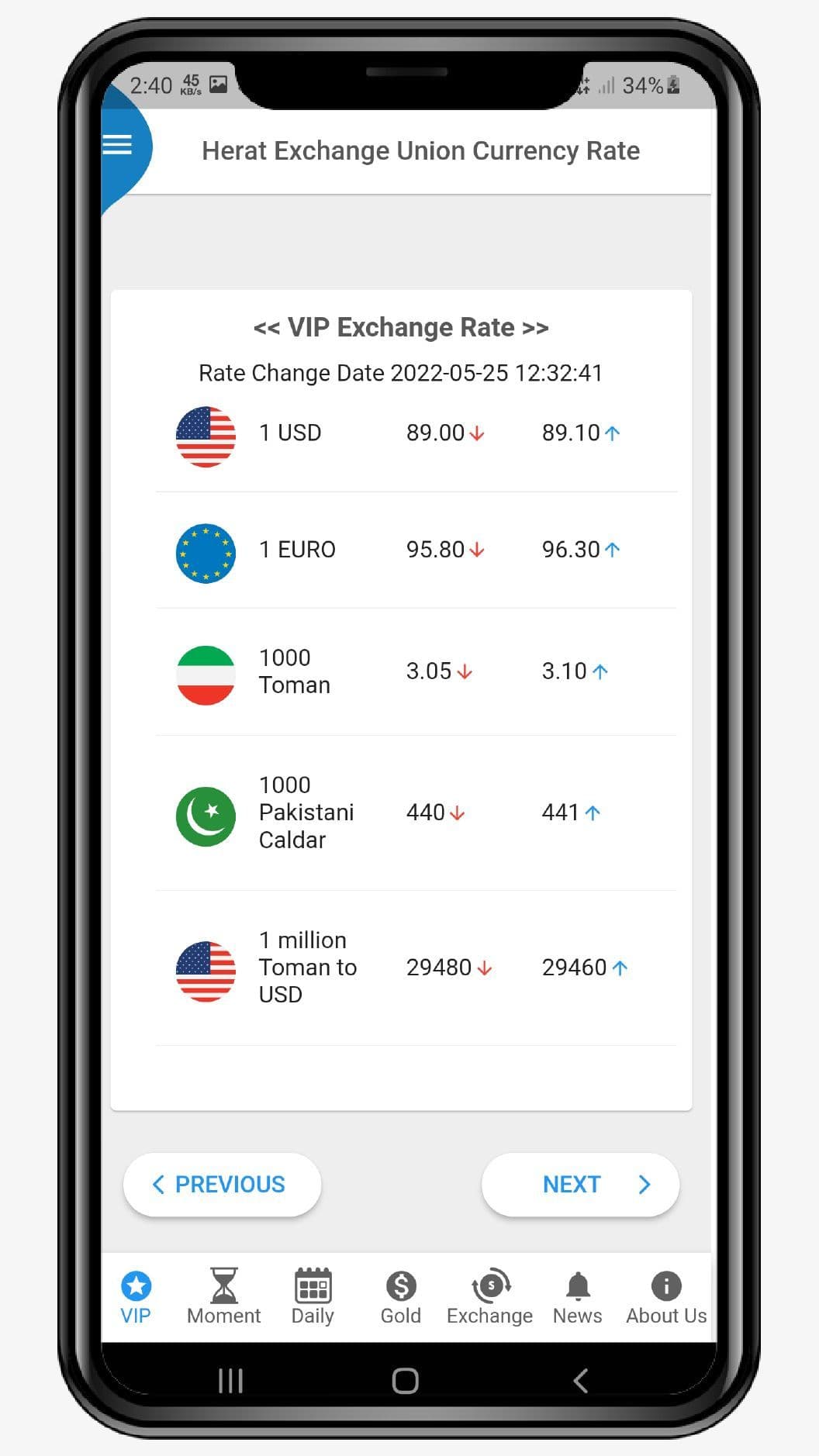This screenshot has height=1456, width=819.
Task: Switch to the Gold tab
Action: pyautogui.click(x=401, y=1296)
